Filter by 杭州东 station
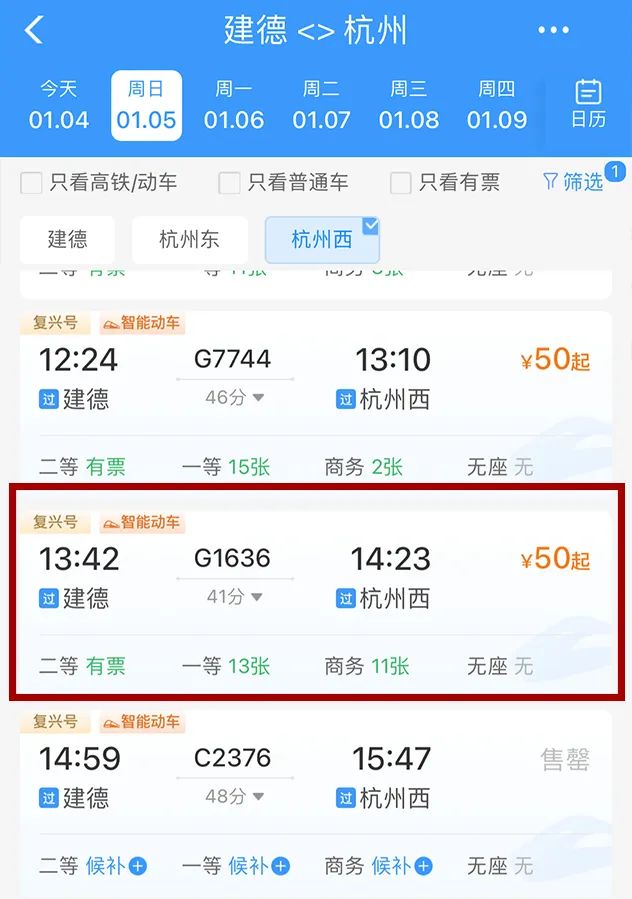This screenshot has height=899, width=632. pos(189,240)
